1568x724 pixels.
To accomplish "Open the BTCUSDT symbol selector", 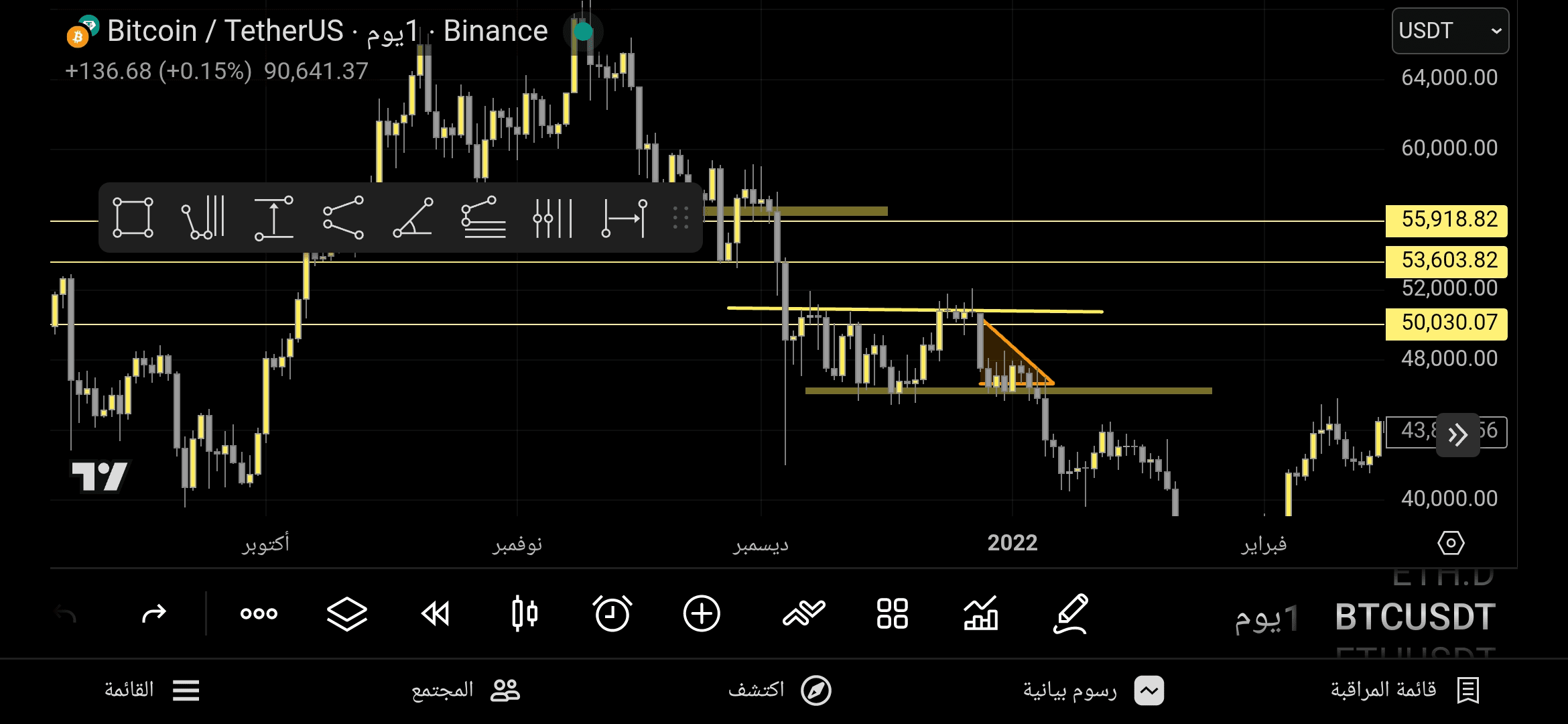I will point(1415,617).
